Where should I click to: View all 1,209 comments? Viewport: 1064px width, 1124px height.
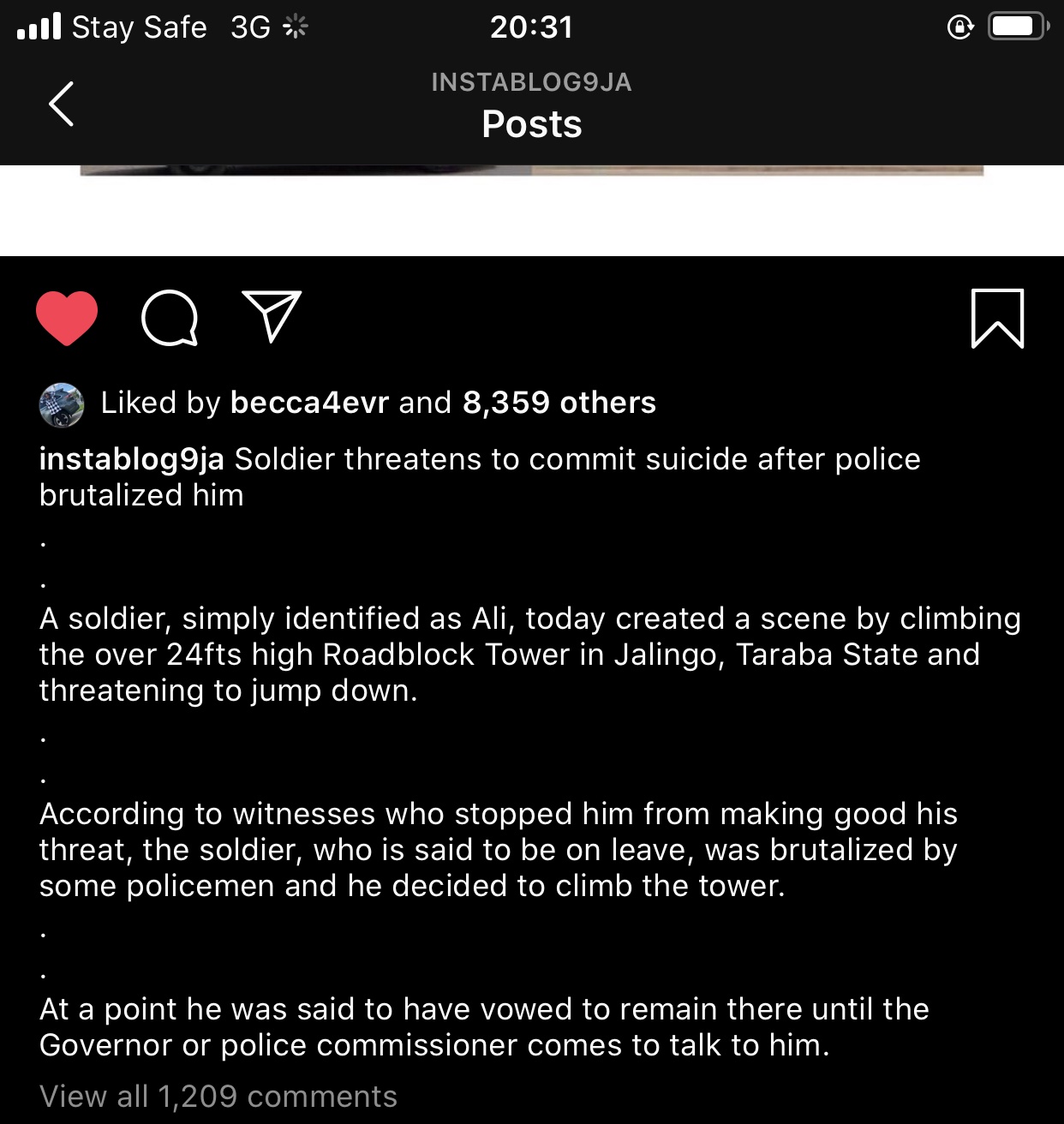click(218, 1097)
